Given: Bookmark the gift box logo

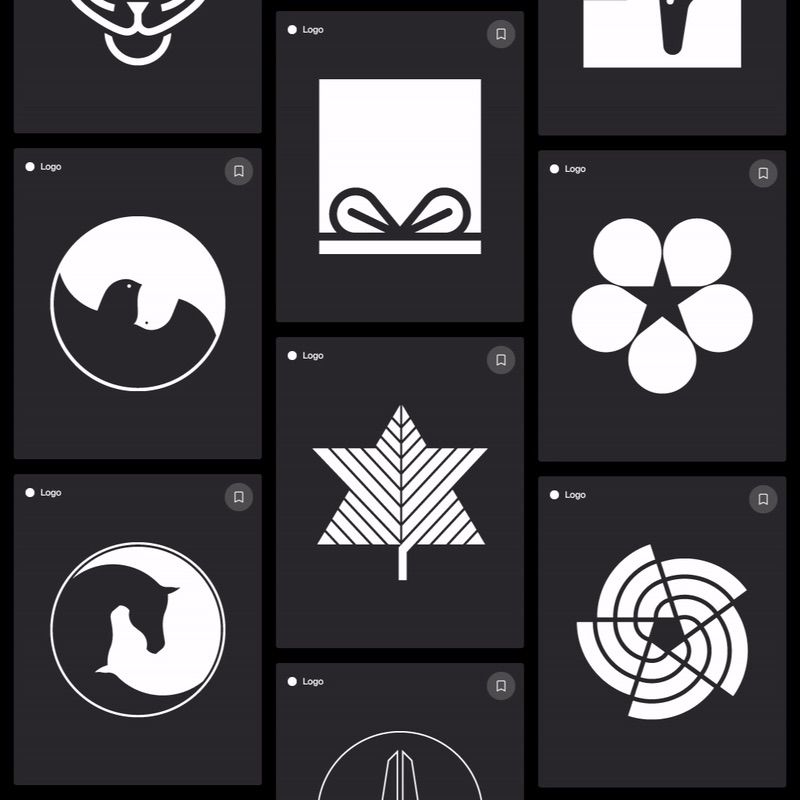Looking at the screenshot, I should 501,34.
